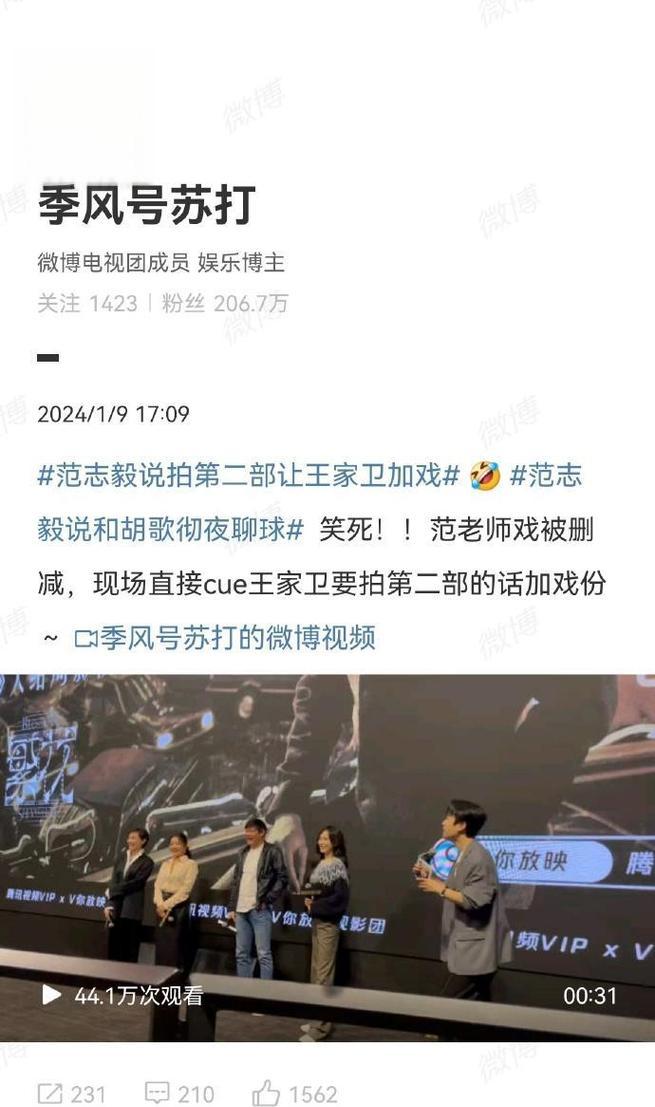Open 季风号苏打的微博视频 link

tap(226, 637)
